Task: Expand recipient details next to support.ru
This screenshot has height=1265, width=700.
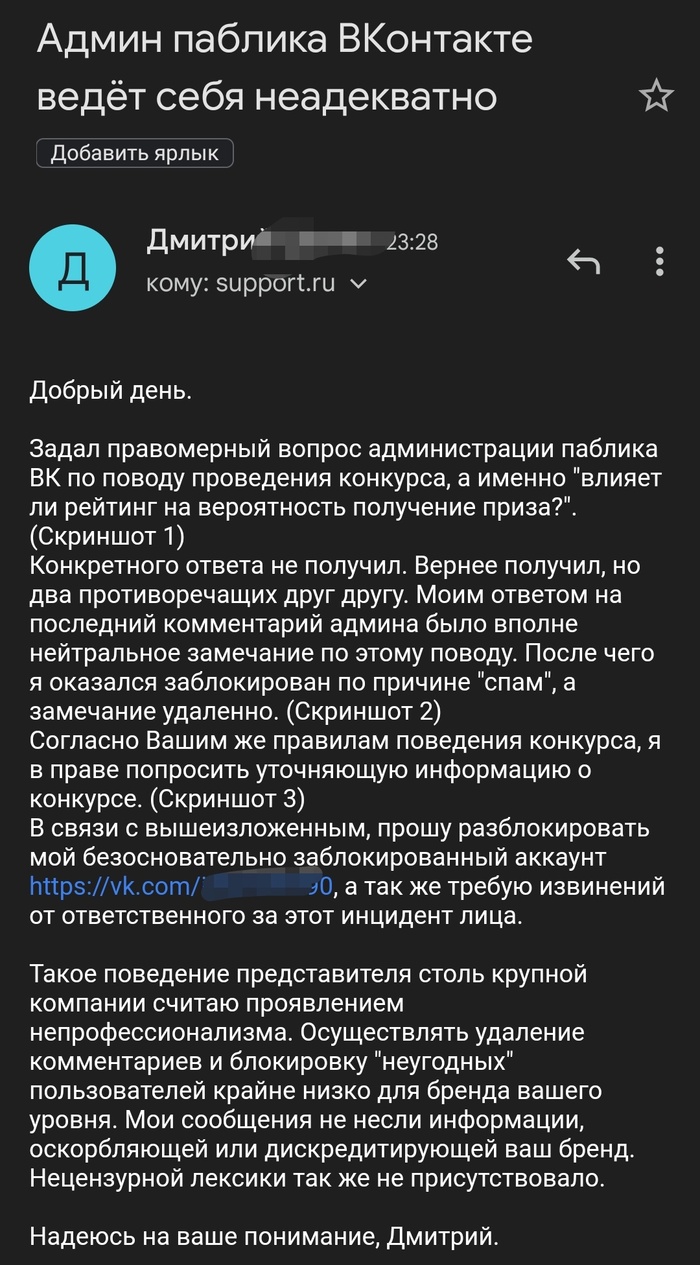Action: coord(358,284)
